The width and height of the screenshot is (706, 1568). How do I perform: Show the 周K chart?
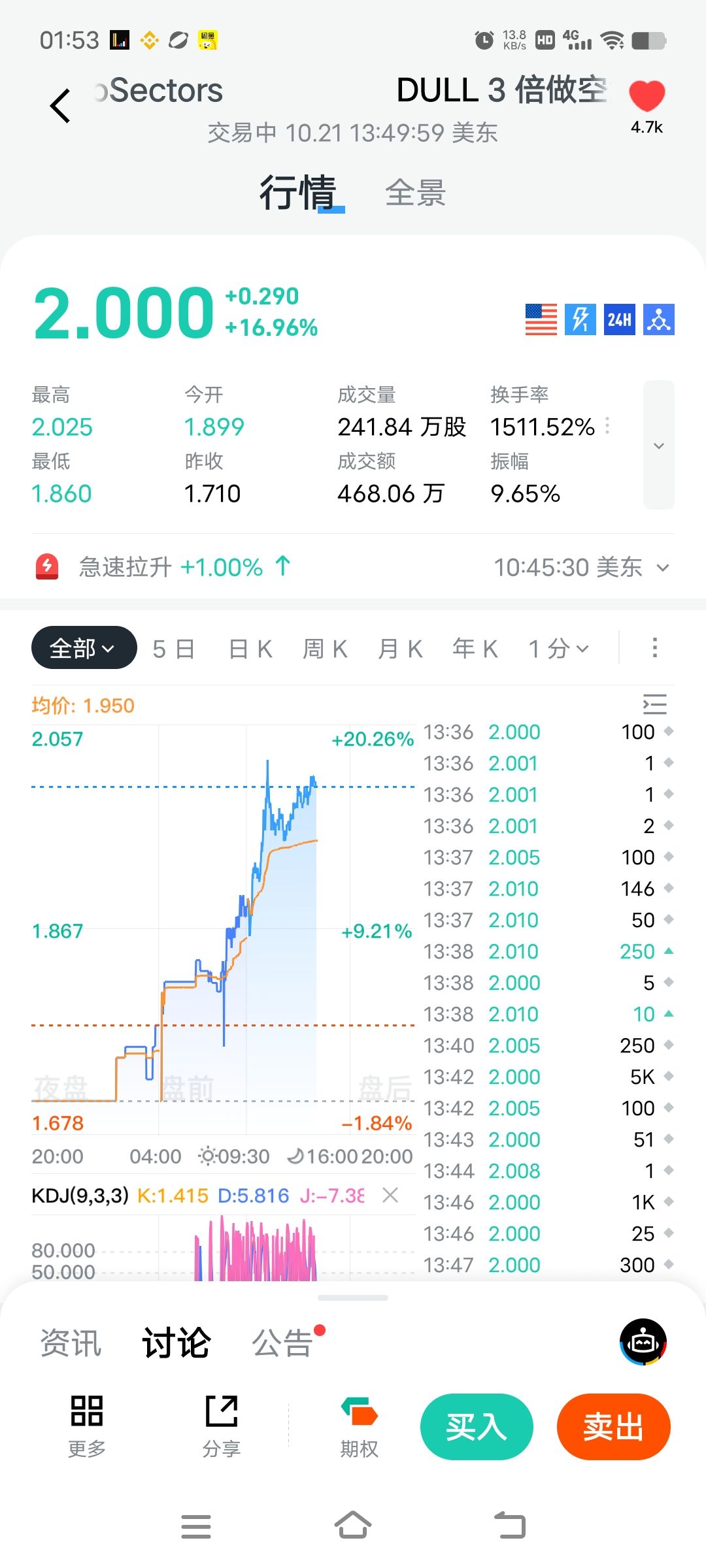coord(325,649)
